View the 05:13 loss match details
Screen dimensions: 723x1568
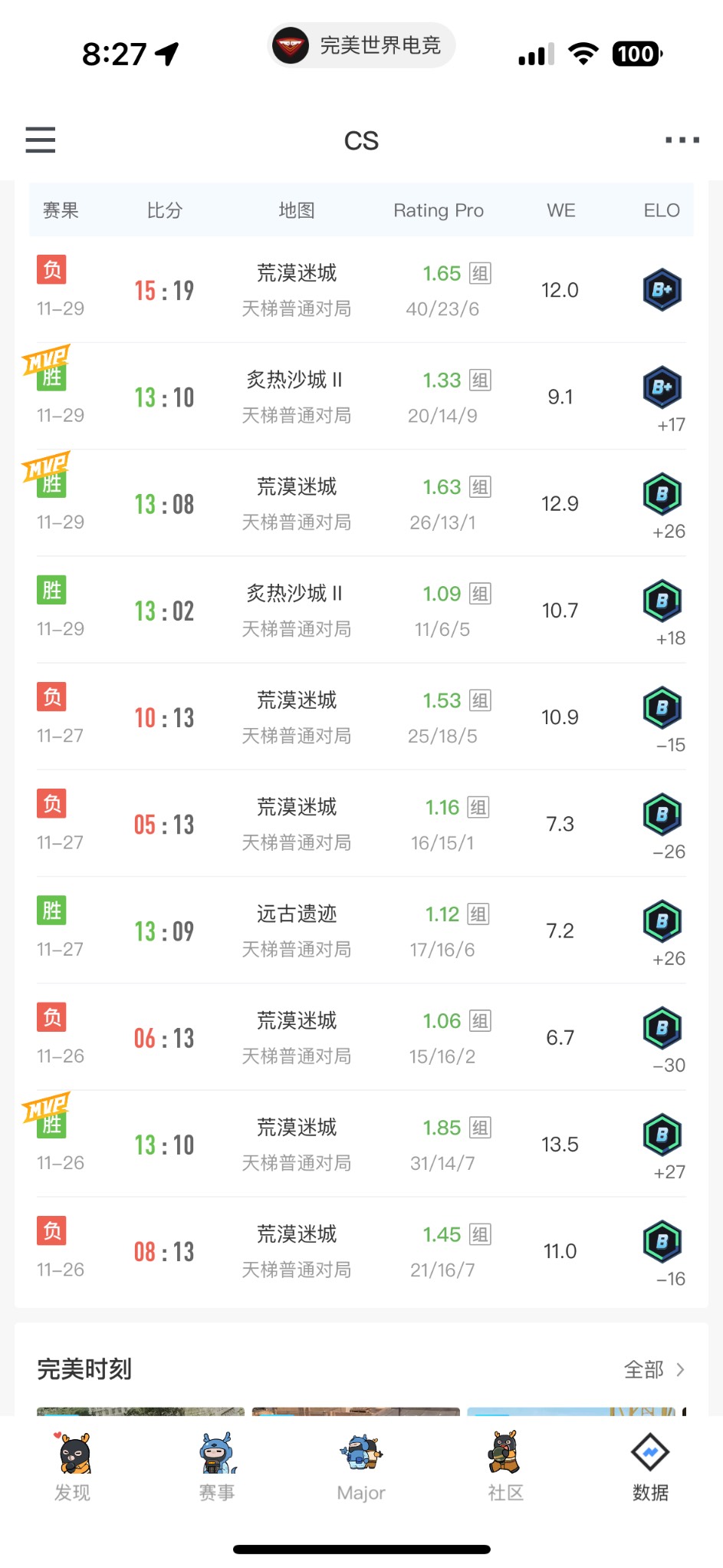(x=361, y=824)
